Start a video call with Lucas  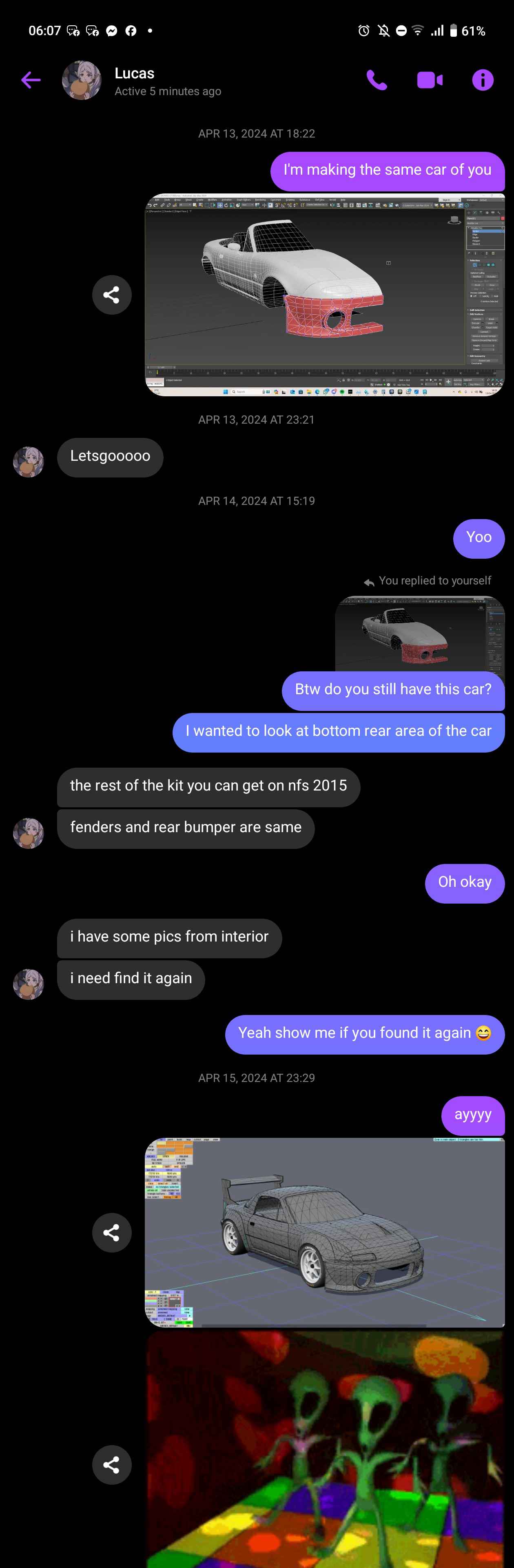430,80
